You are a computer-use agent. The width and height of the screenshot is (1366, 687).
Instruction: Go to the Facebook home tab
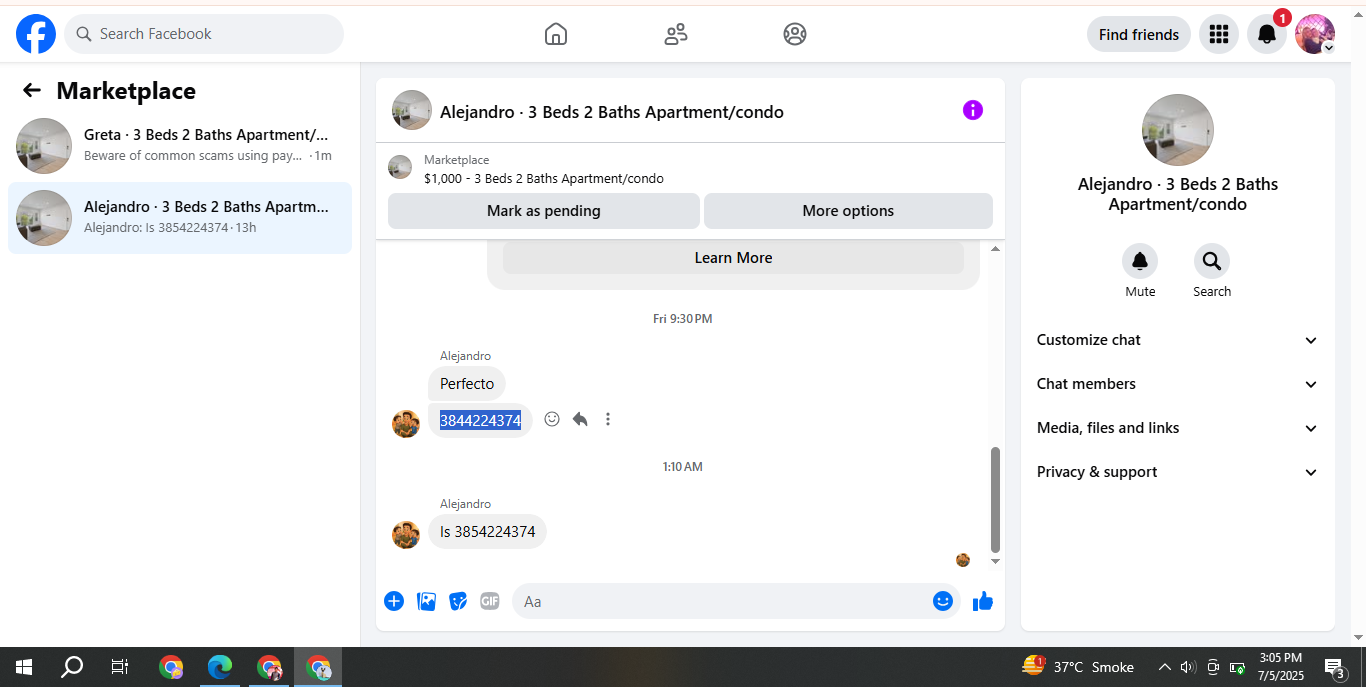(556, 34)
